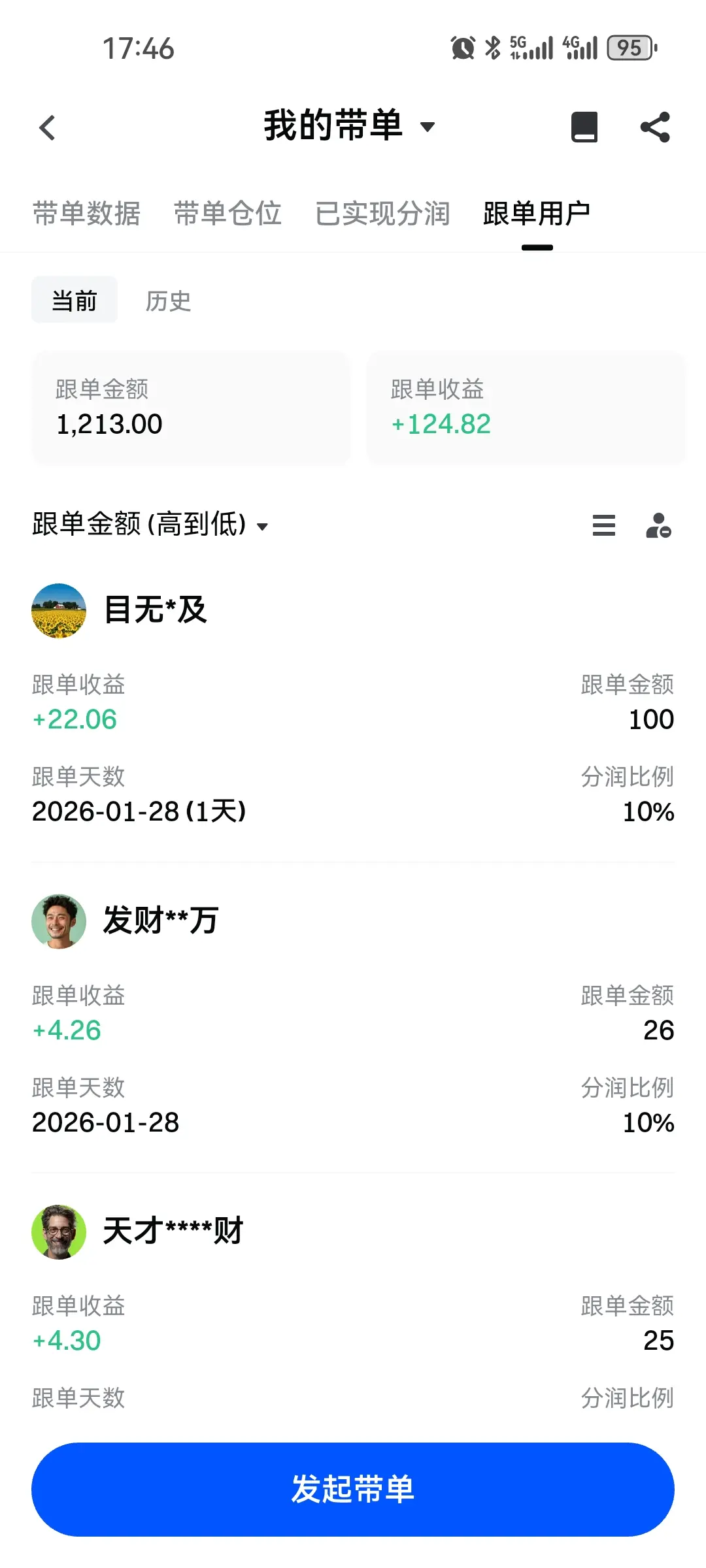
Task: View follower 天才****财 details
Action: (173, 1232)
